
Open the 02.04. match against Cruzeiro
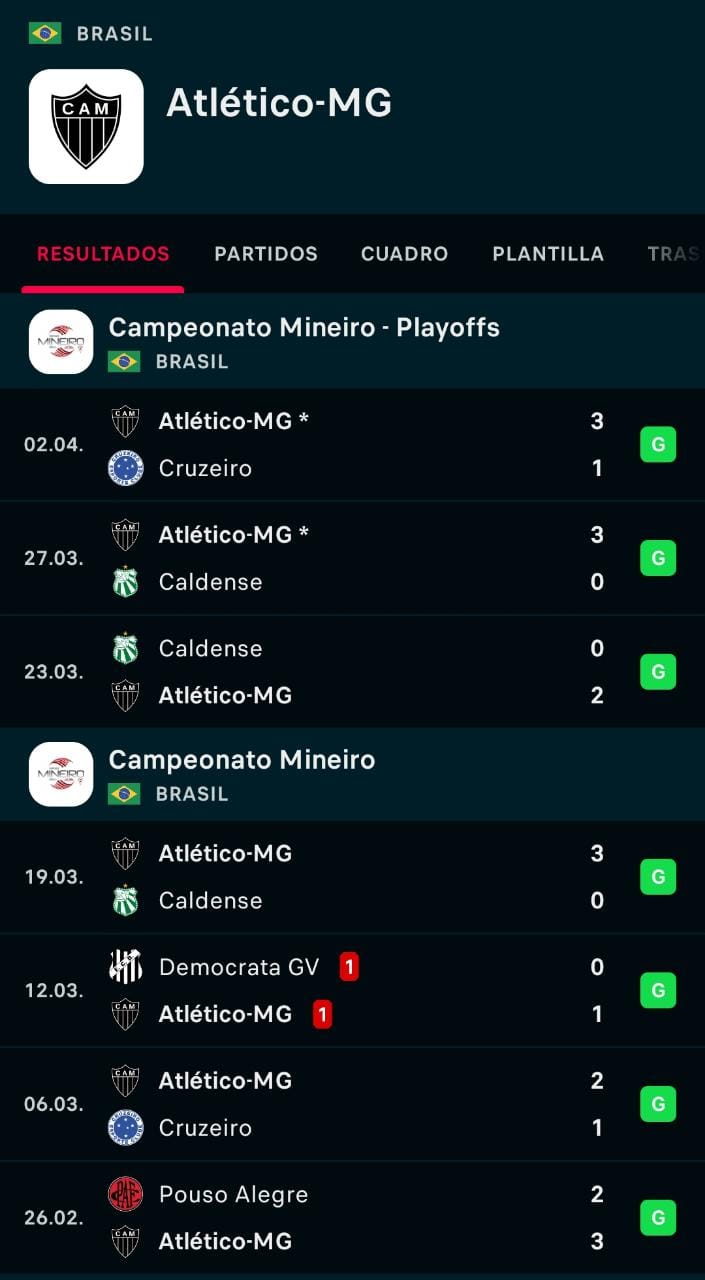click(352, 445)
